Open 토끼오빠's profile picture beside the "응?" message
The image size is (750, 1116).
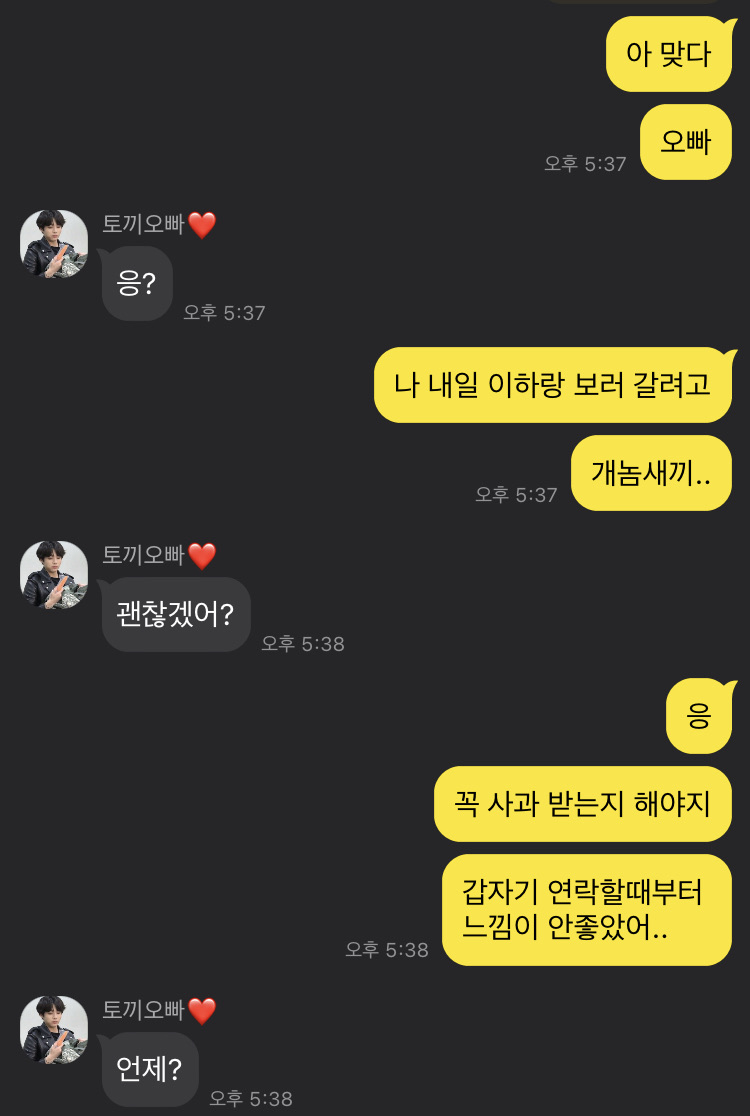[x=54, y=244]
